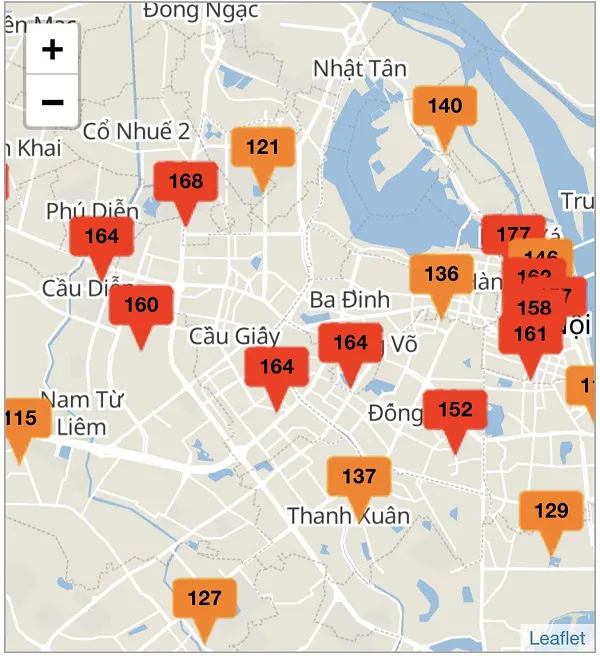Zoom out of the map
The height and width of the screenshot is (656, 600).
point(52,102)
